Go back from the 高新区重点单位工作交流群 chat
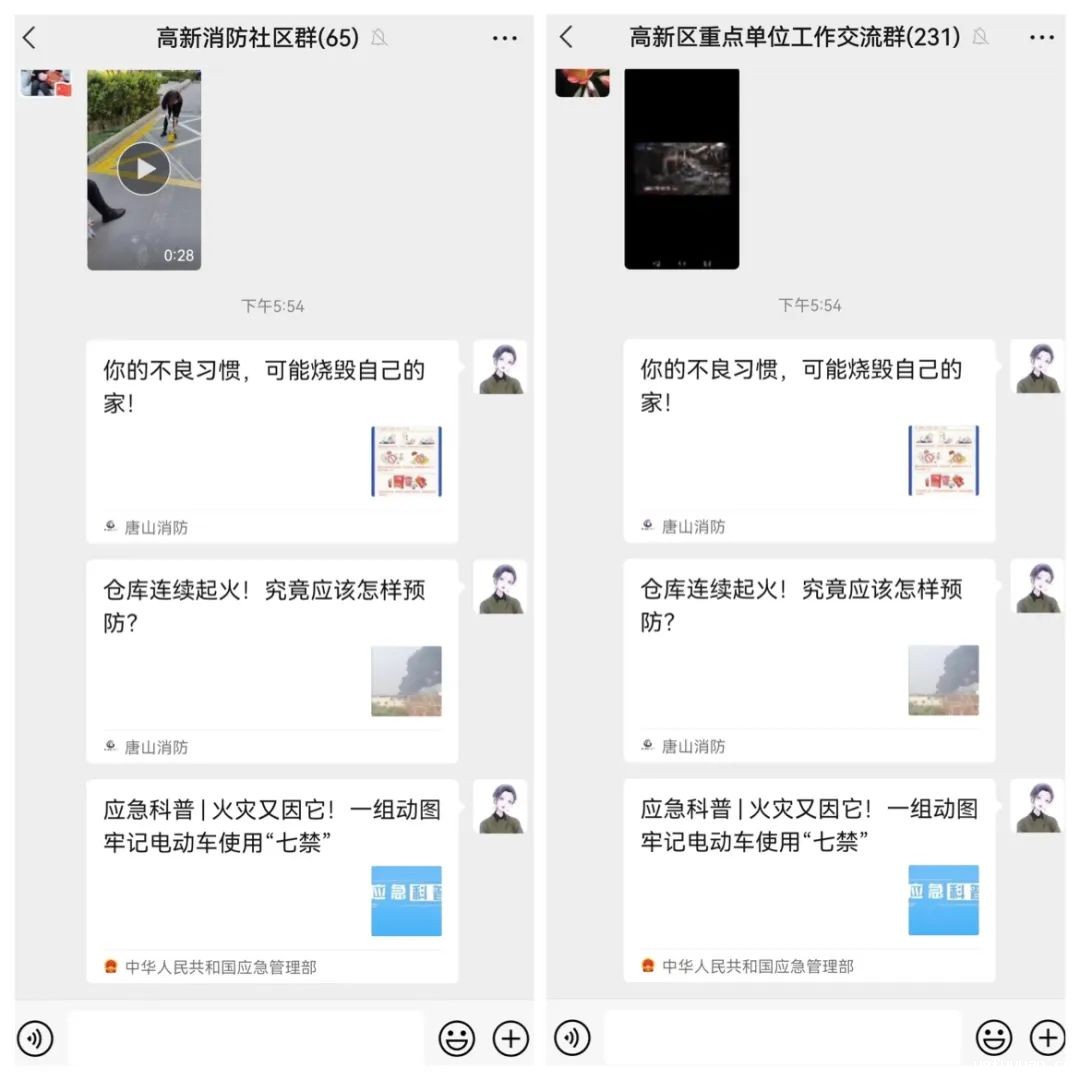Viewport: 1080px width, 1080px height. [567, 38]
